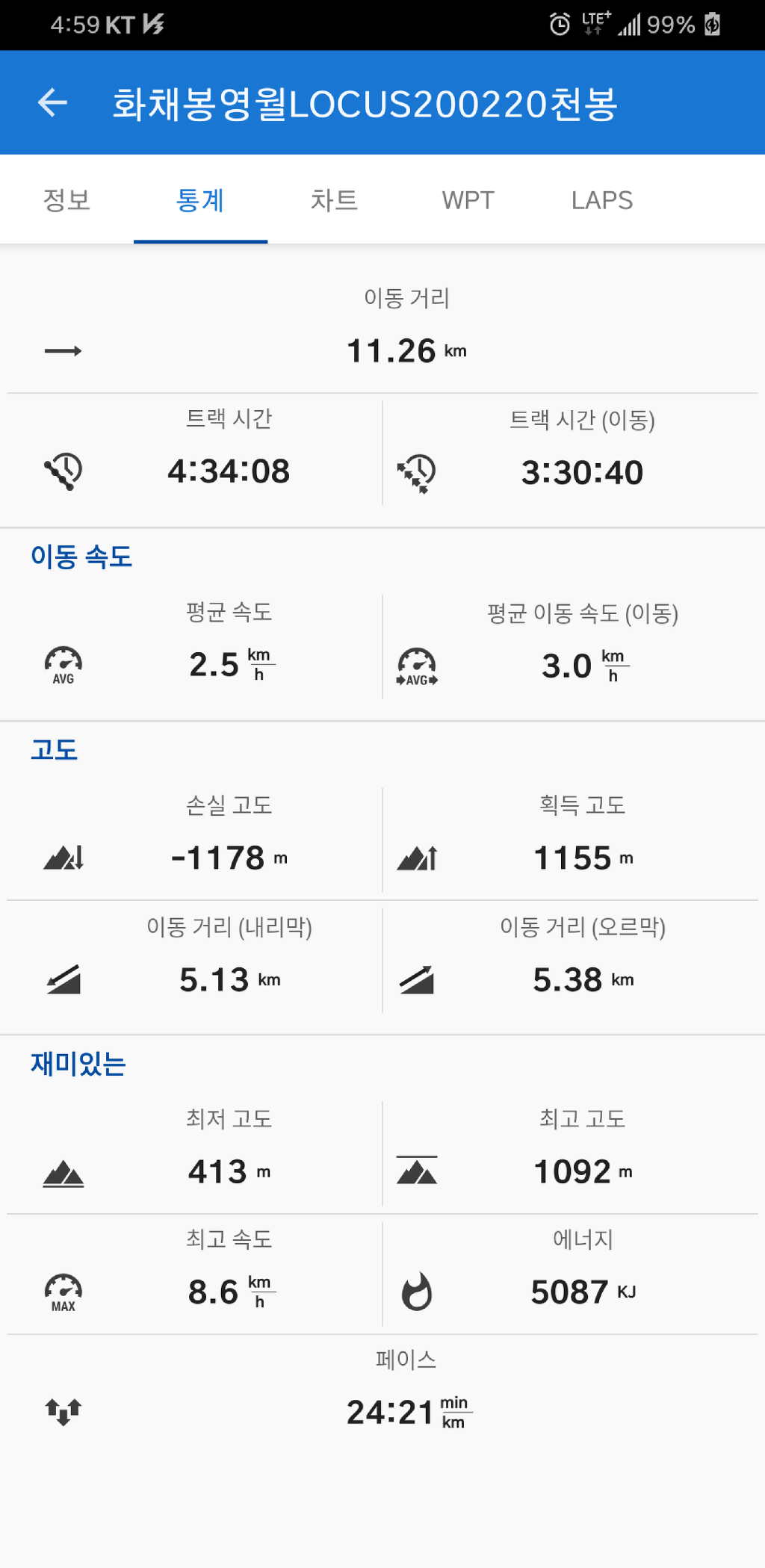Open the 차트 tab
Screen dimensions: 765x1568
334,200
